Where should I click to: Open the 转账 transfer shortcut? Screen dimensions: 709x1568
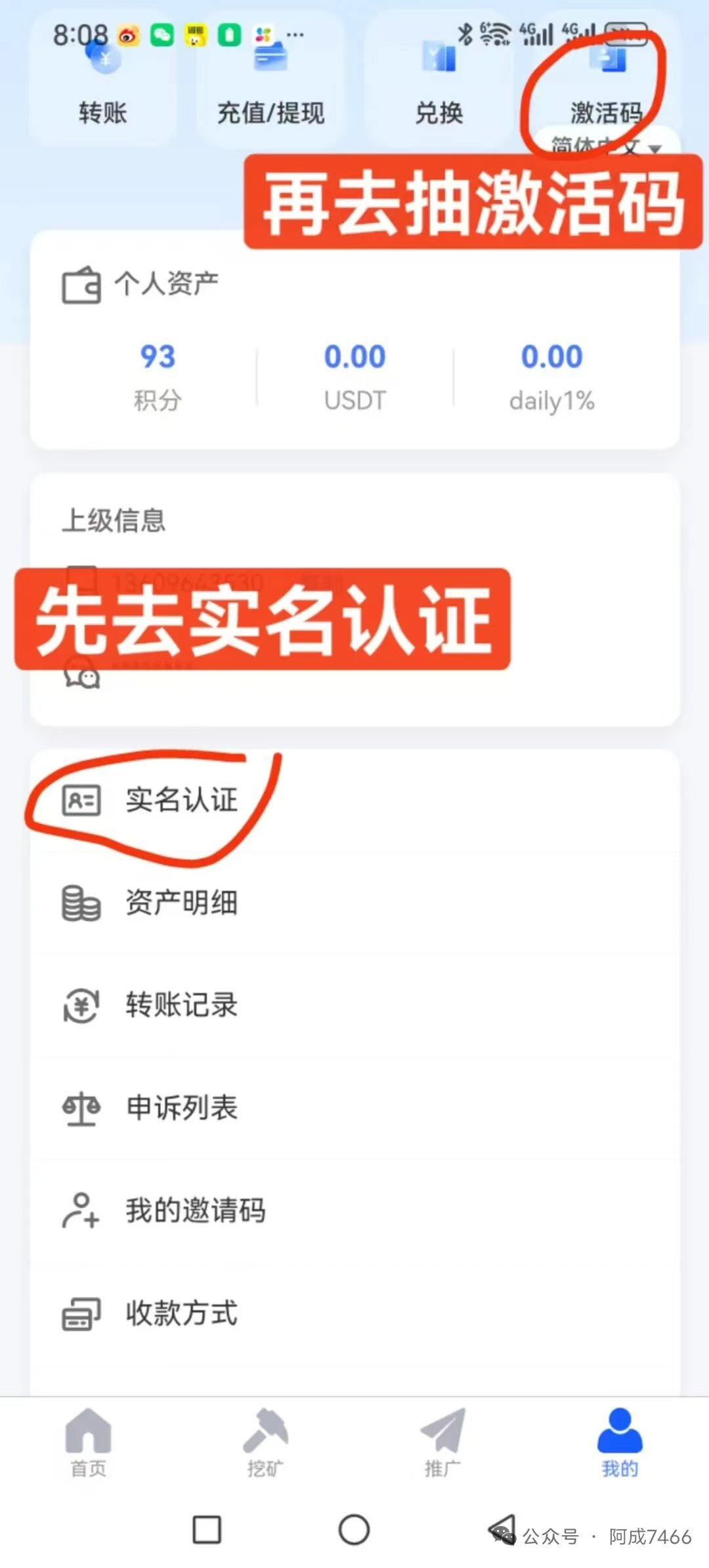coord(102,85)
